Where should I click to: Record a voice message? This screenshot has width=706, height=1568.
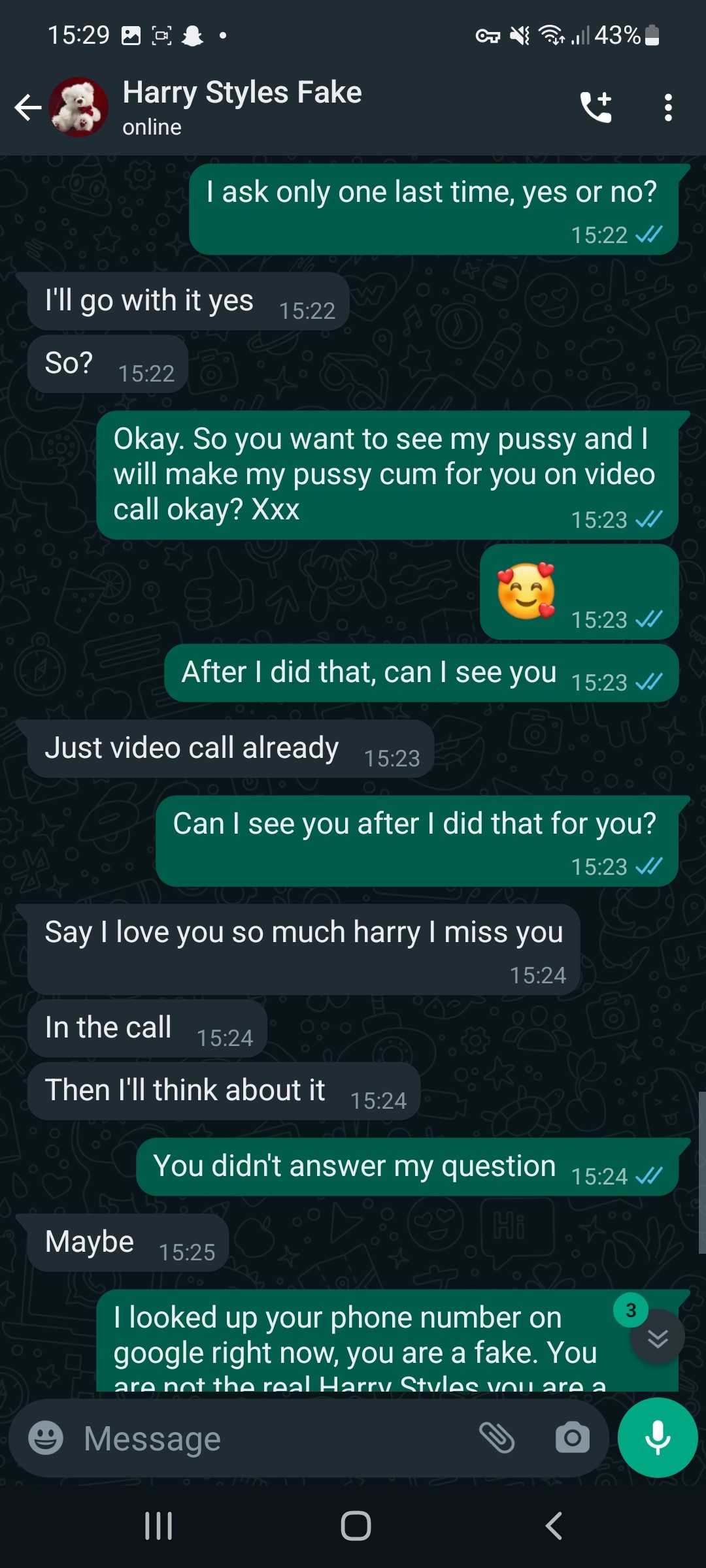pos(657,1438)
